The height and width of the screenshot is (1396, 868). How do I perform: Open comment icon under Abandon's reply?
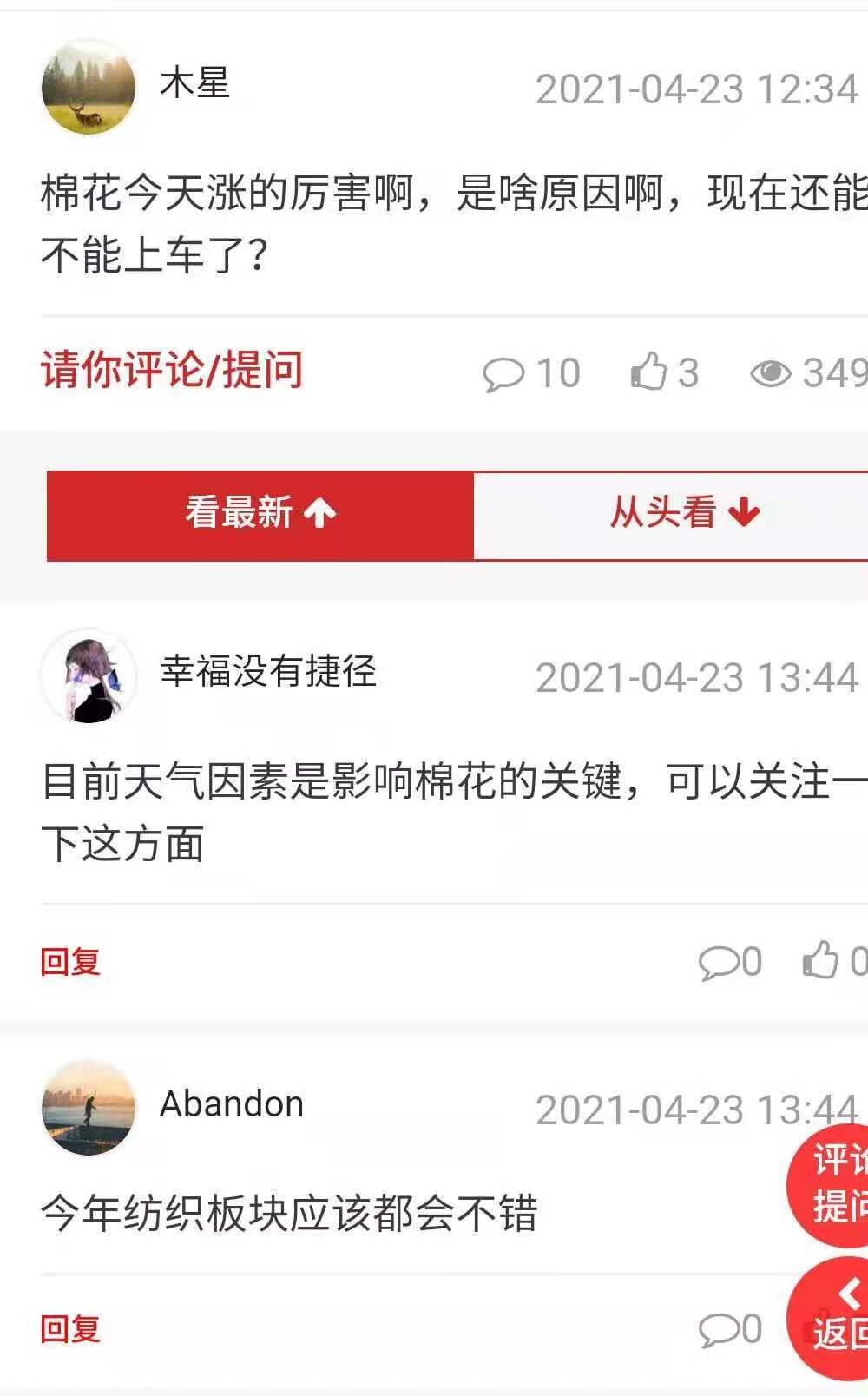point(719,1329)
